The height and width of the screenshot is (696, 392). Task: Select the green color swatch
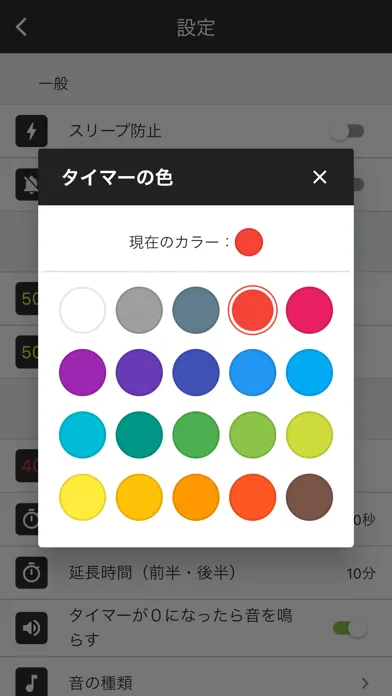196,435
